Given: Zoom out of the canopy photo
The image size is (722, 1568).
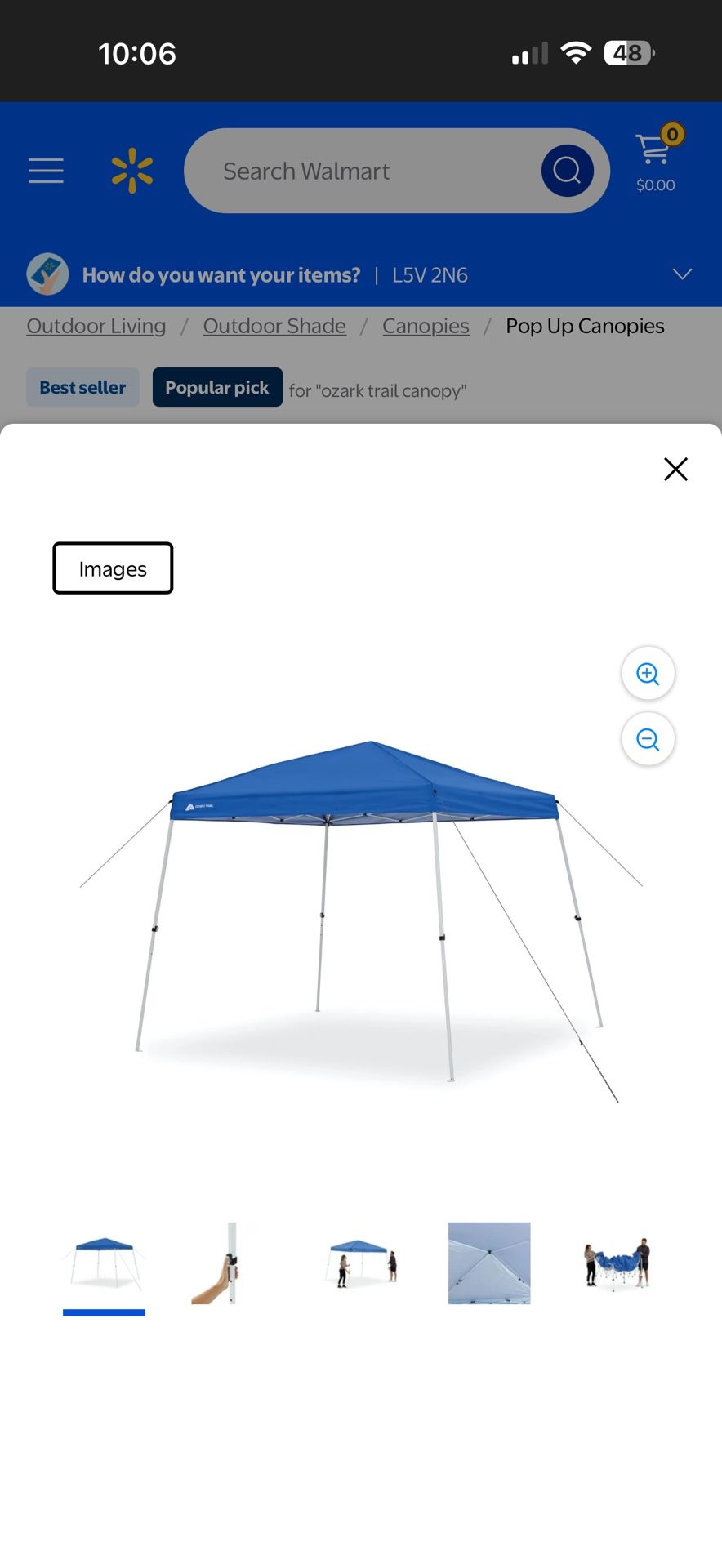Looking at the screenshot, I should click(648, 739).
